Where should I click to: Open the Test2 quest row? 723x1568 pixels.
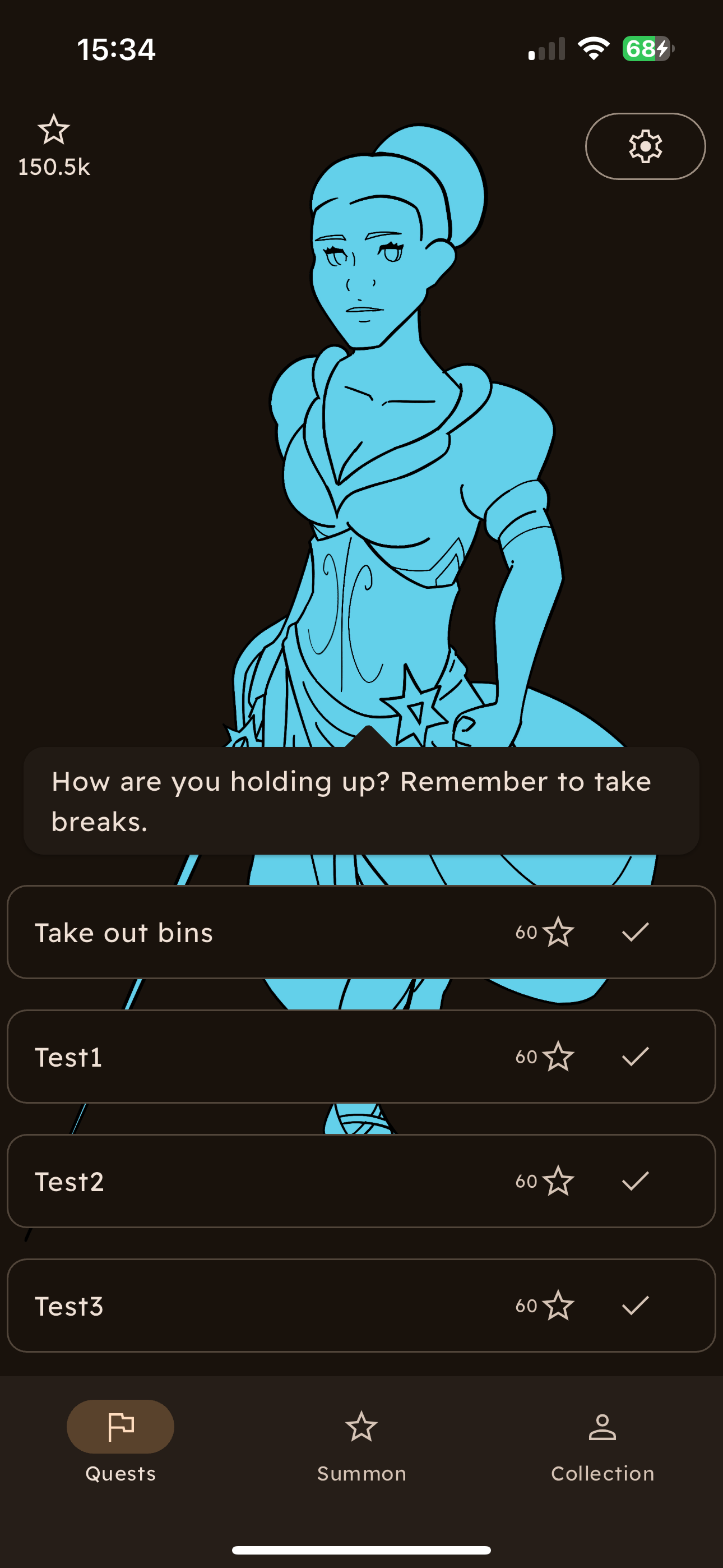(x=361, y=1181)
